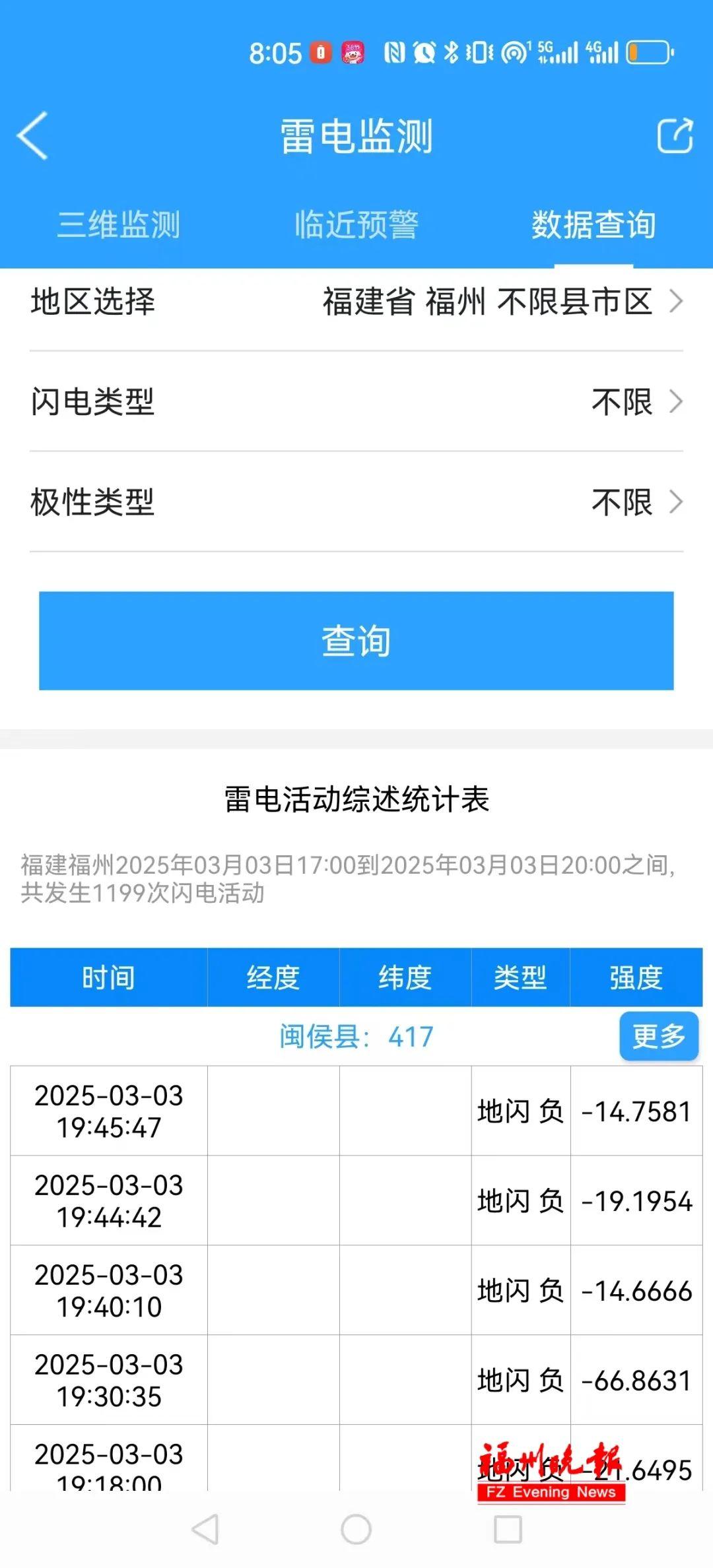Share the lightning monitoring page

click(675, 136)
